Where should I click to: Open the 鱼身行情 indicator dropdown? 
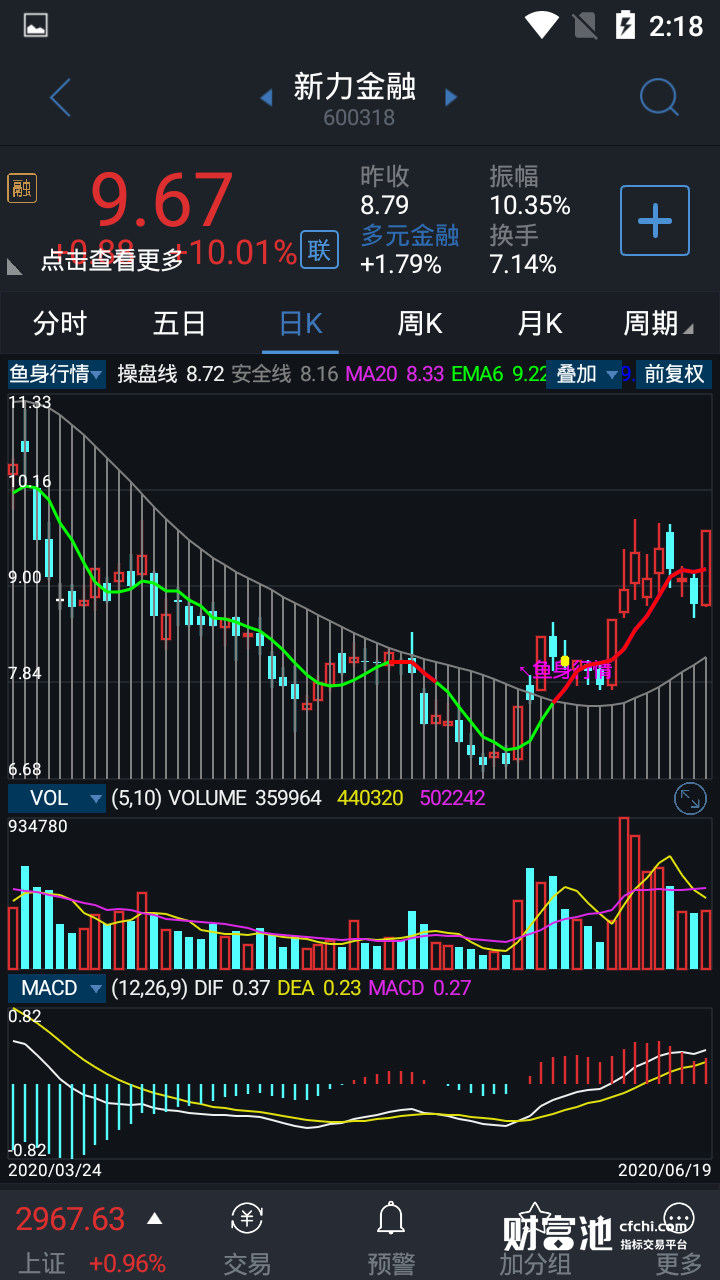[57, 374]
